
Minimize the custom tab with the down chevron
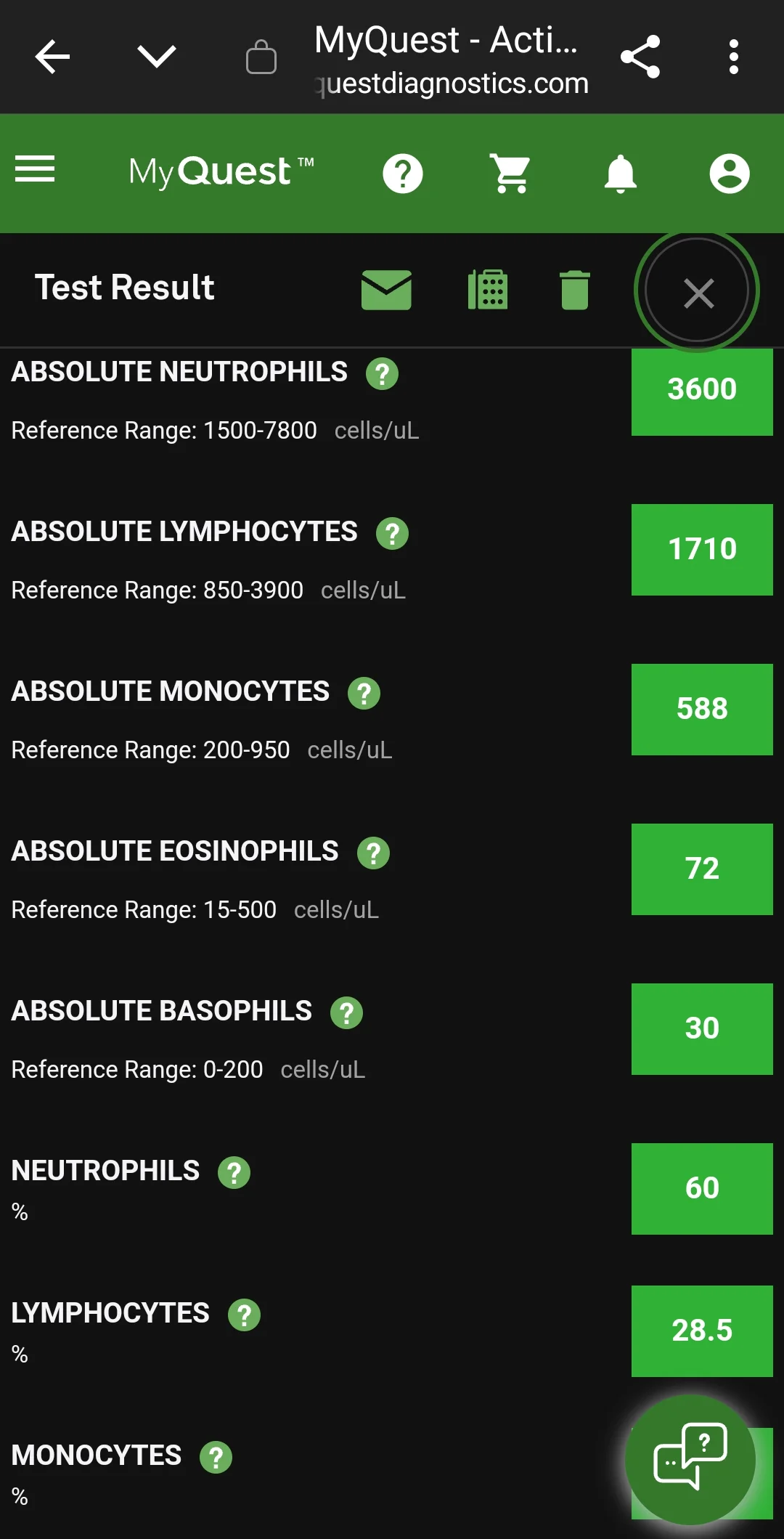click(157, 57)
